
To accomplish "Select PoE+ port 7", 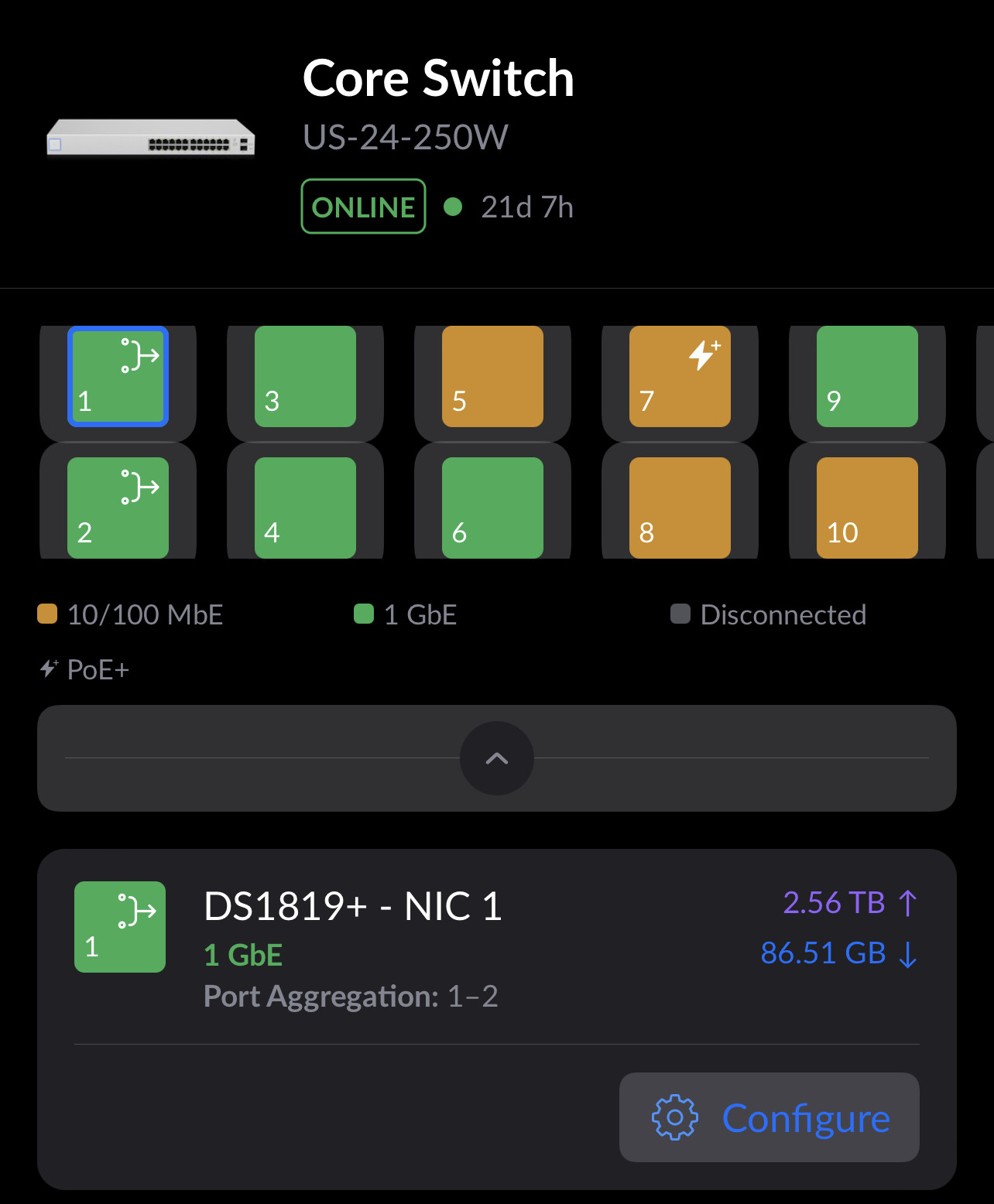I will click(680, 377).
